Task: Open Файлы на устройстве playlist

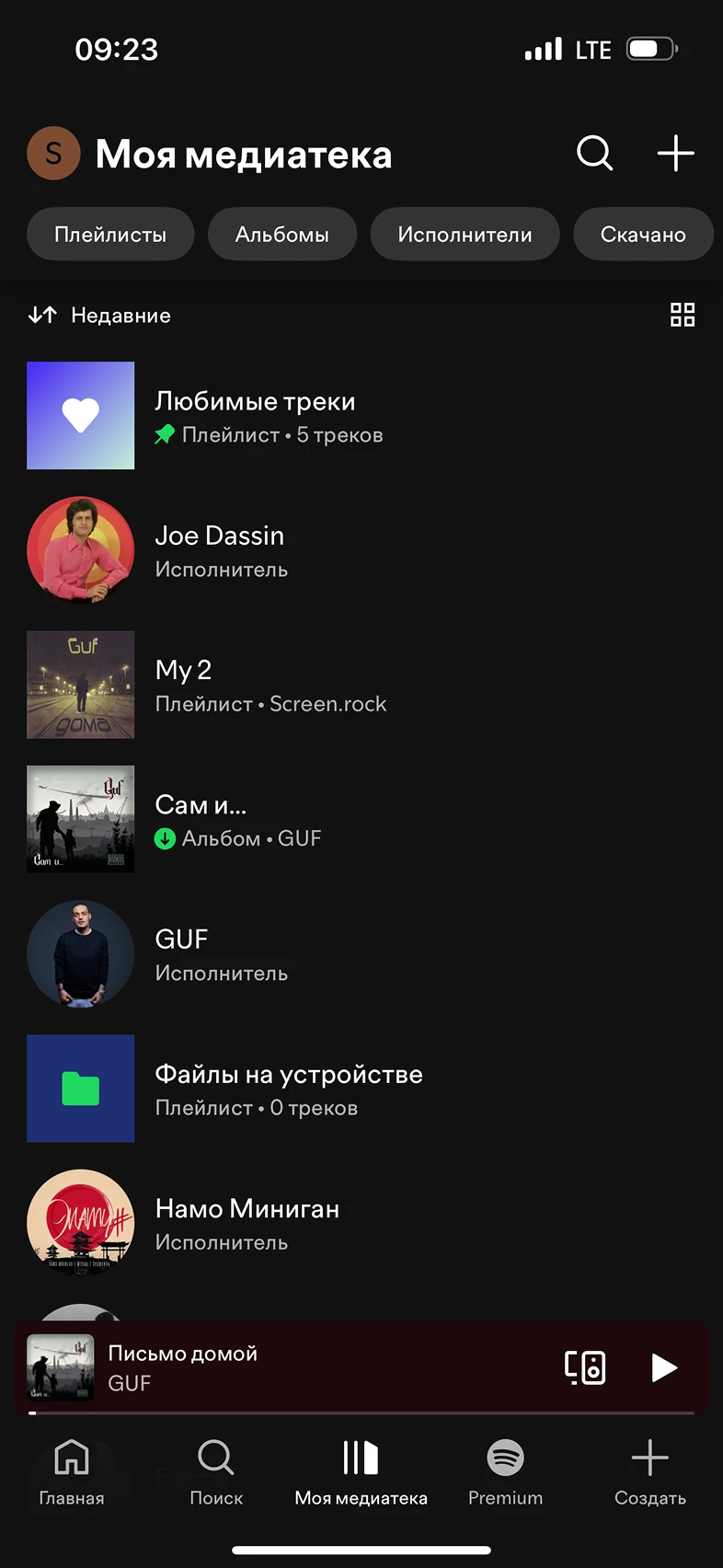Action: 288,1089
